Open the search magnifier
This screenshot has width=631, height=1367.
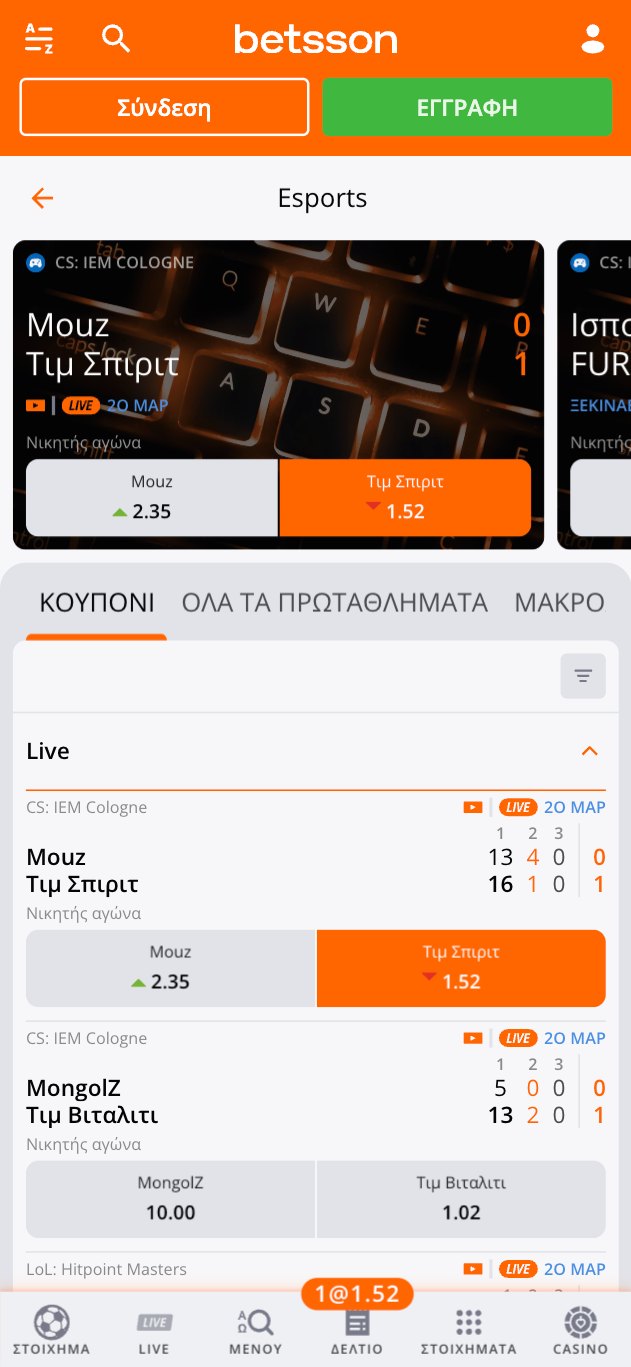(x=117, y=39)
